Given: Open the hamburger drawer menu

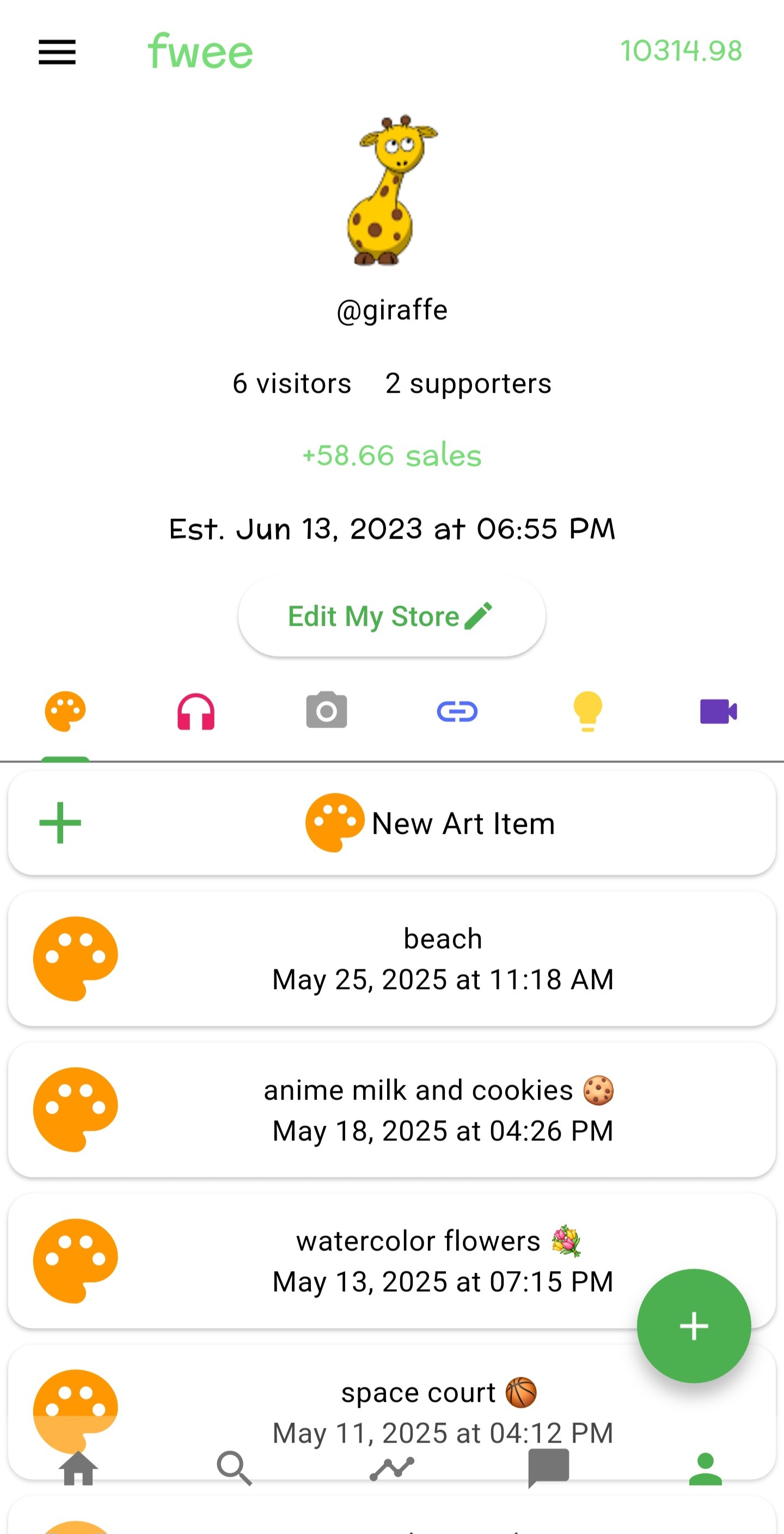Looking at the screenshot, I should [x=57, y=52].
